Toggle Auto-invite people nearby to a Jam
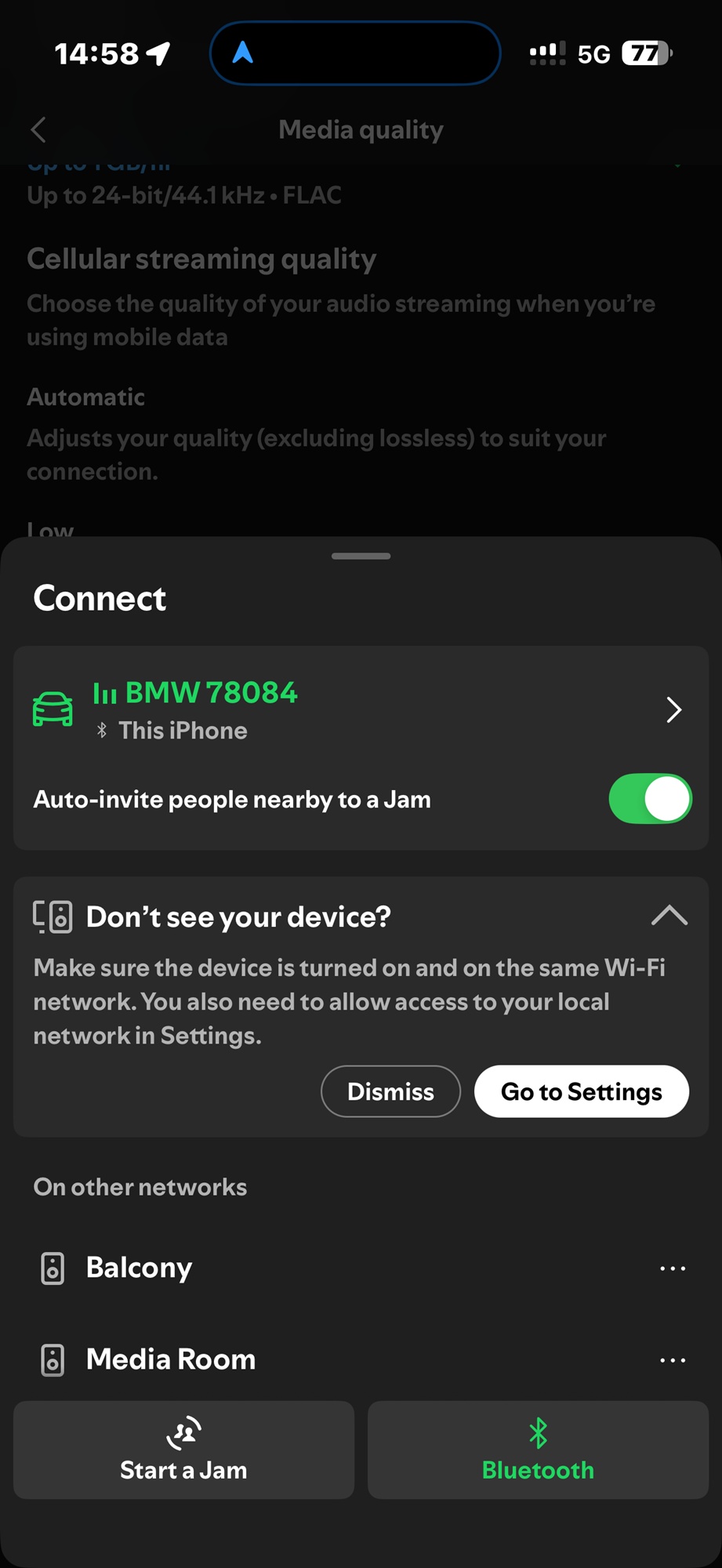Viewport: 722px width, 1568px height. click(x=650, y=799)
